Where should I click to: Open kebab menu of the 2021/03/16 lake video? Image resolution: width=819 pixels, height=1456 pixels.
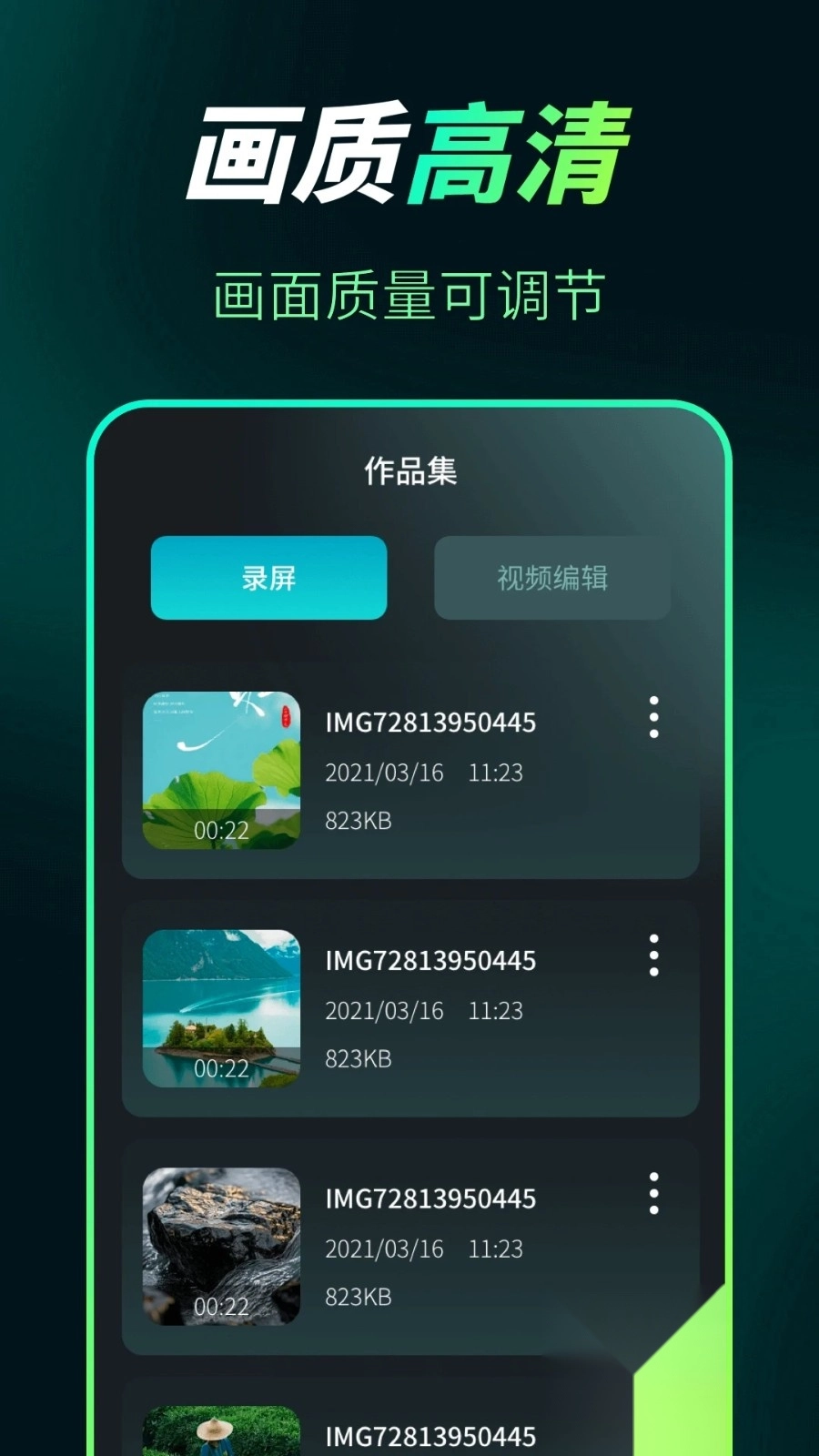click(x=655, y=957)
